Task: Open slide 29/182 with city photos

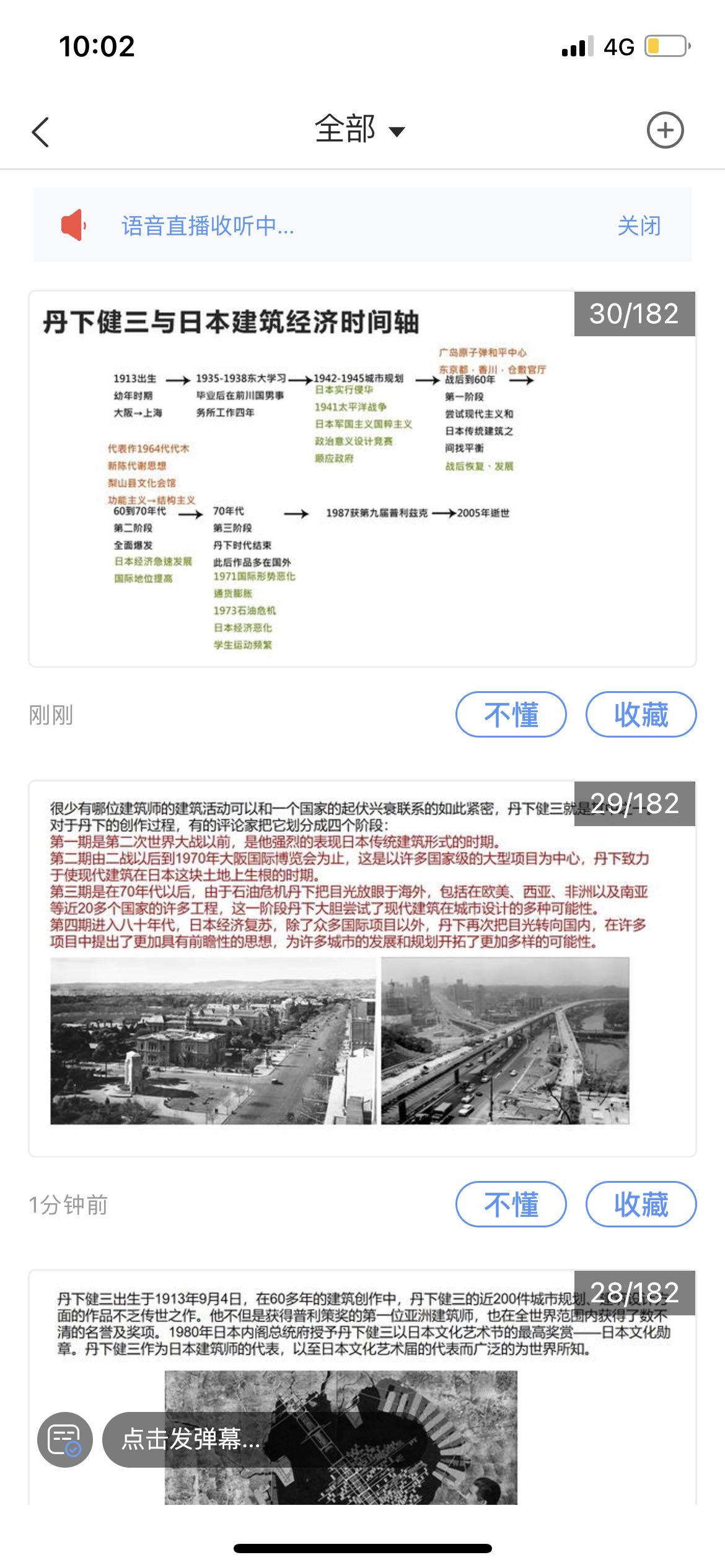Action: [362, 969]
